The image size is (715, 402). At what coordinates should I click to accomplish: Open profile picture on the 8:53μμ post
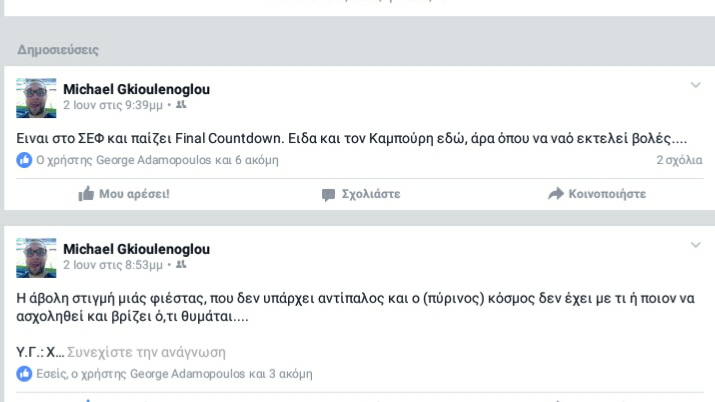(36, 258)
